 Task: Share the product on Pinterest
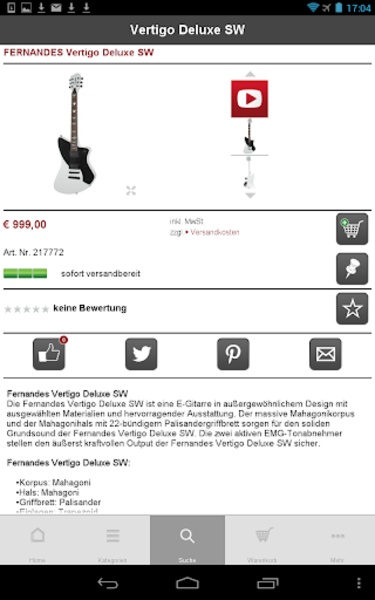pyautogui.click(x=233, y=354)
